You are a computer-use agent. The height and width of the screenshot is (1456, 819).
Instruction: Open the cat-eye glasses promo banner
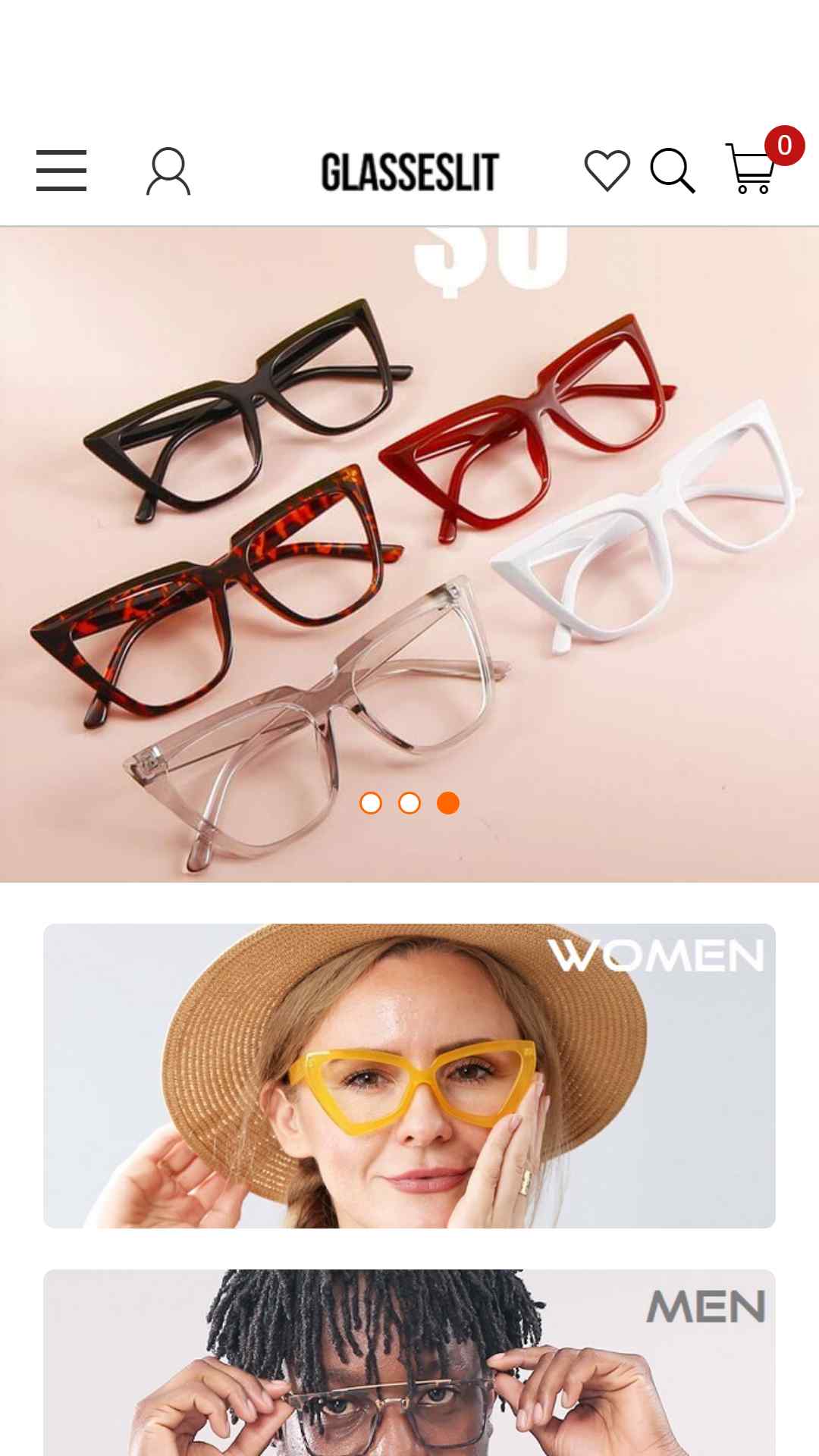pos(409,554)
